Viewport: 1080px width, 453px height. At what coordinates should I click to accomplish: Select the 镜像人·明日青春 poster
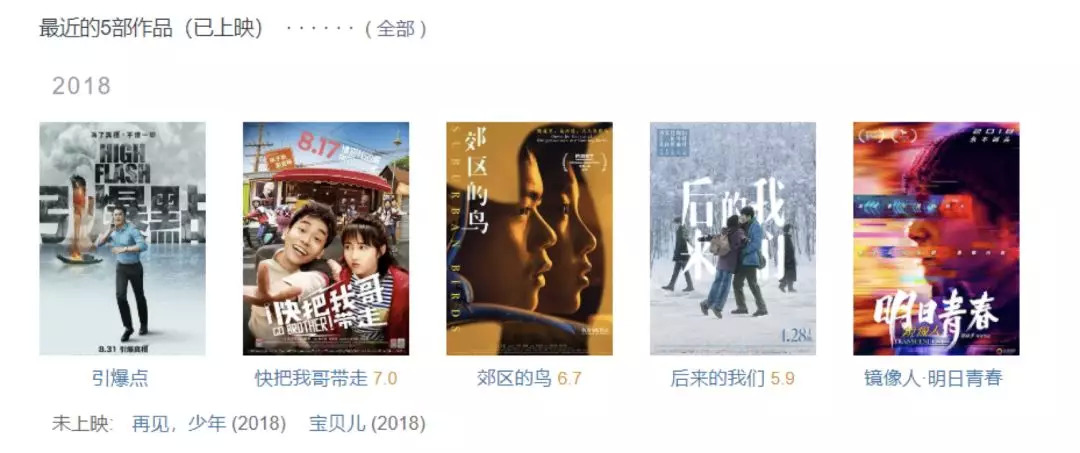point(936,238)
